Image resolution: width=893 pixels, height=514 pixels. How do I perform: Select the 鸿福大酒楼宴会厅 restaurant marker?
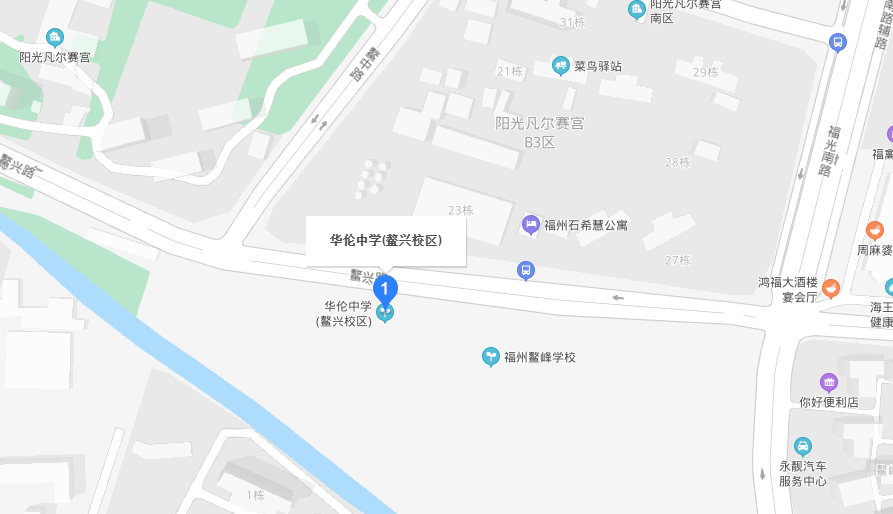pyautogui.click(x=831, y=288)
